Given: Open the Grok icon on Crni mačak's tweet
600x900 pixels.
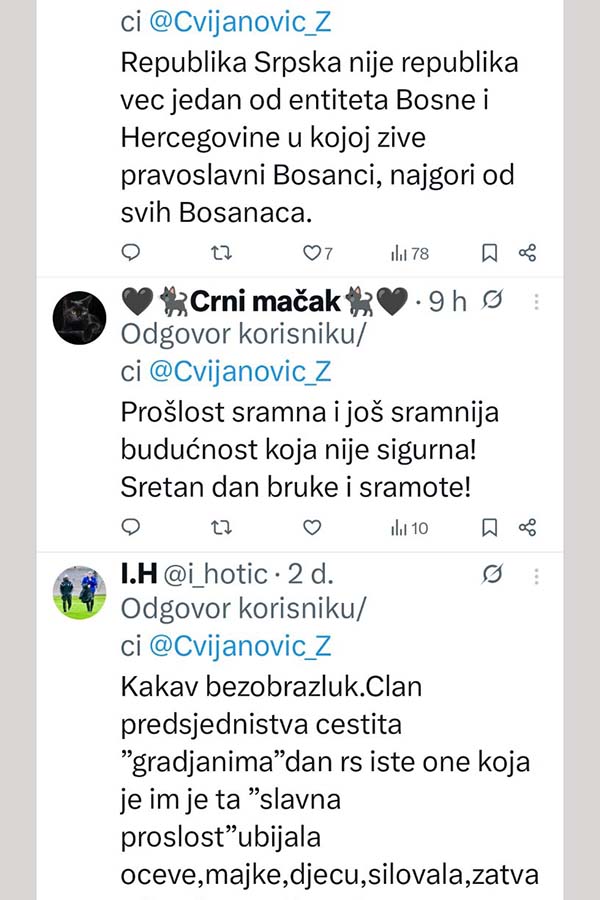Looking at the screenshot, I should coord(492,300).
